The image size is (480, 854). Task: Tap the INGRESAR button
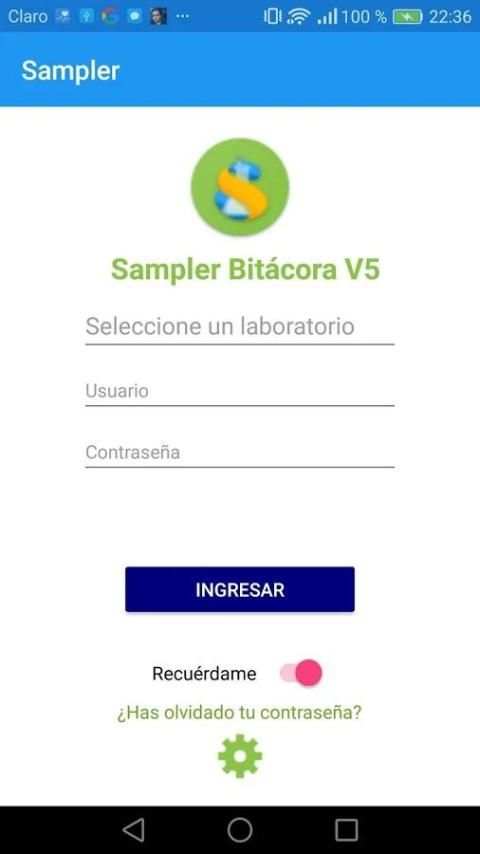coord(240,590)
